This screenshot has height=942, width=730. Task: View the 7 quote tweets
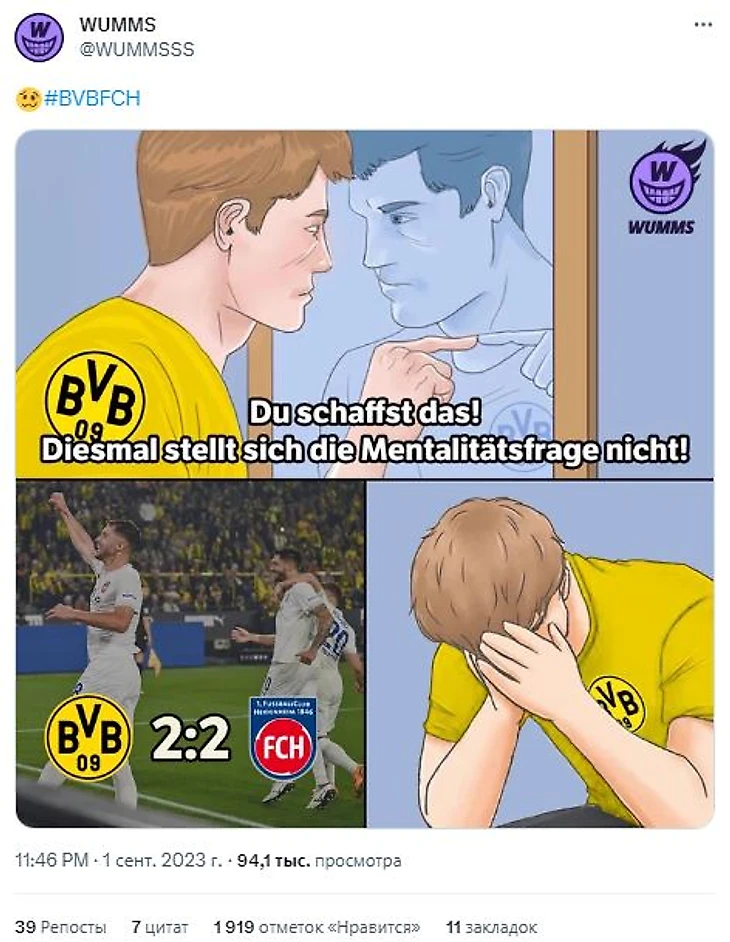pos(160,927)
